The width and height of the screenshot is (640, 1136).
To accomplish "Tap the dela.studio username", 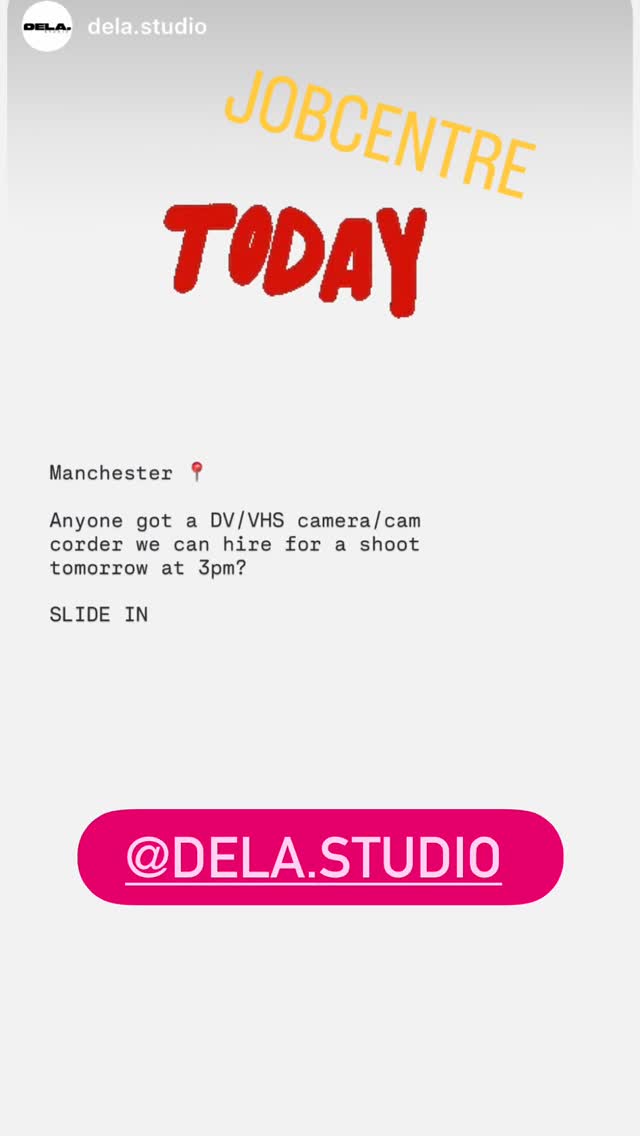I will pyautogui.click(x=147, y=27).
